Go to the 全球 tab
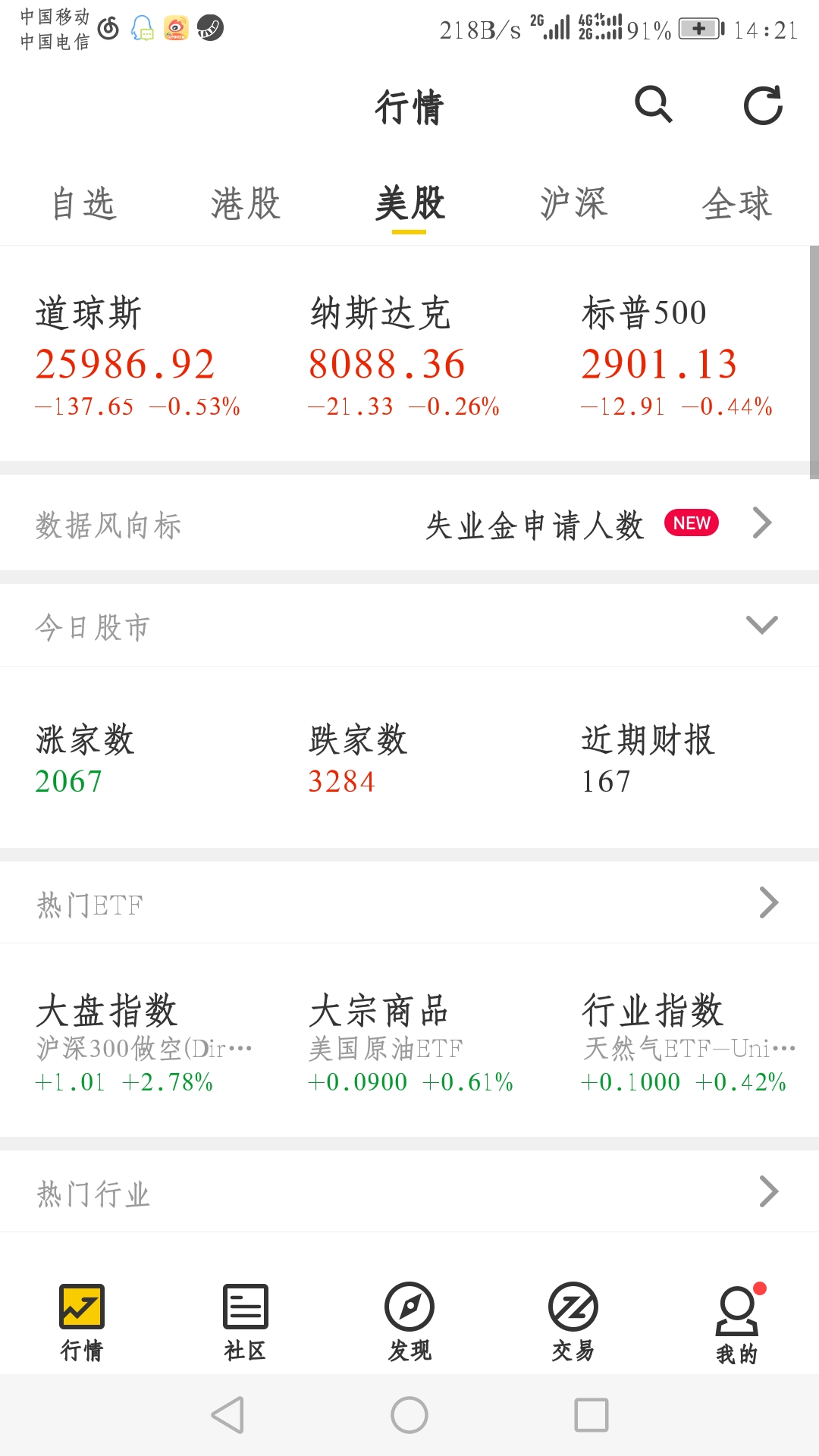 tap(737, 204)
